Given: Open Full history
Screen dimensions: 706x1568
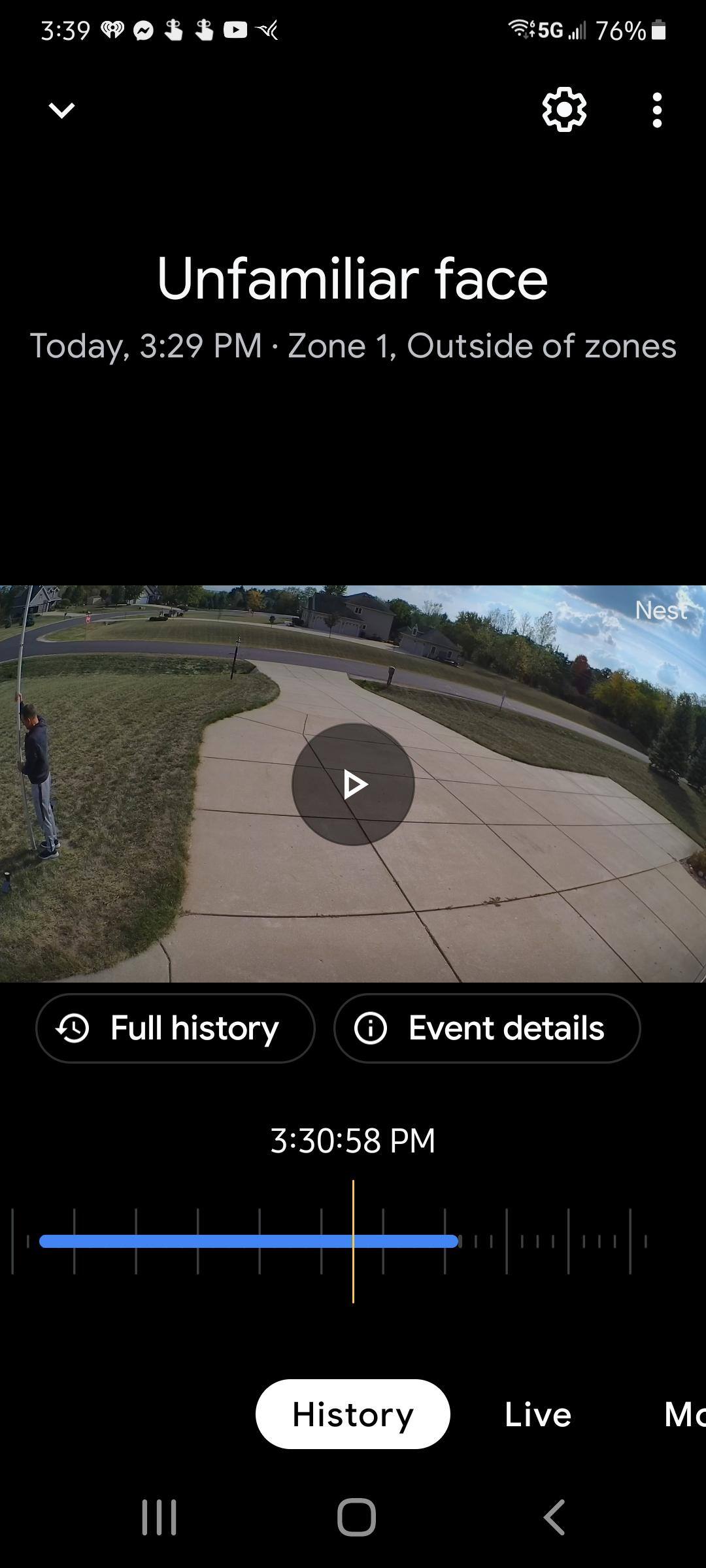Looking at the screenshot, I should [175, 1028].
